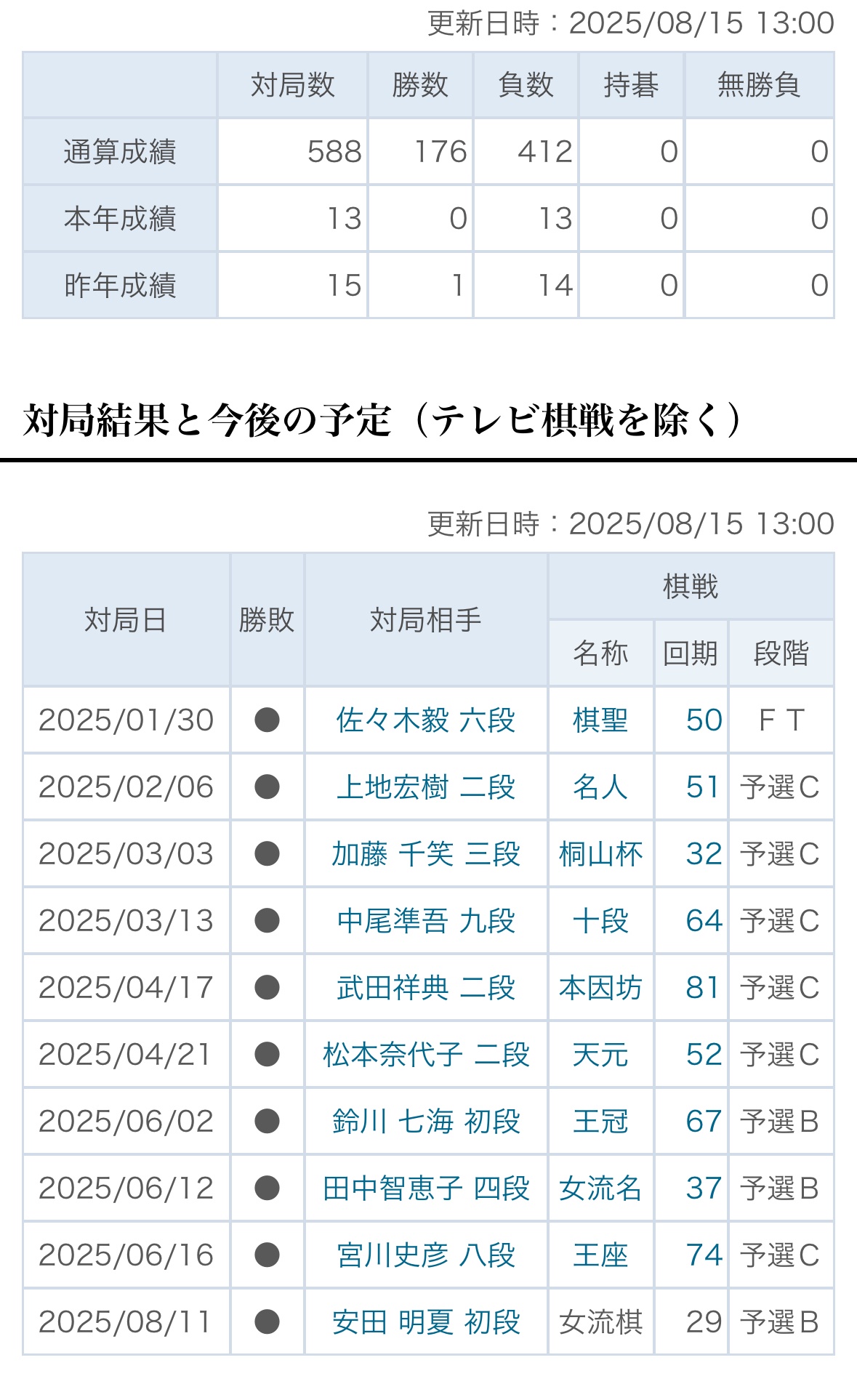The width and height of the screenshot is (857, 1400).
Task: Open player link 鈴川 七海 初段
Action: (x=425, y=1122)
